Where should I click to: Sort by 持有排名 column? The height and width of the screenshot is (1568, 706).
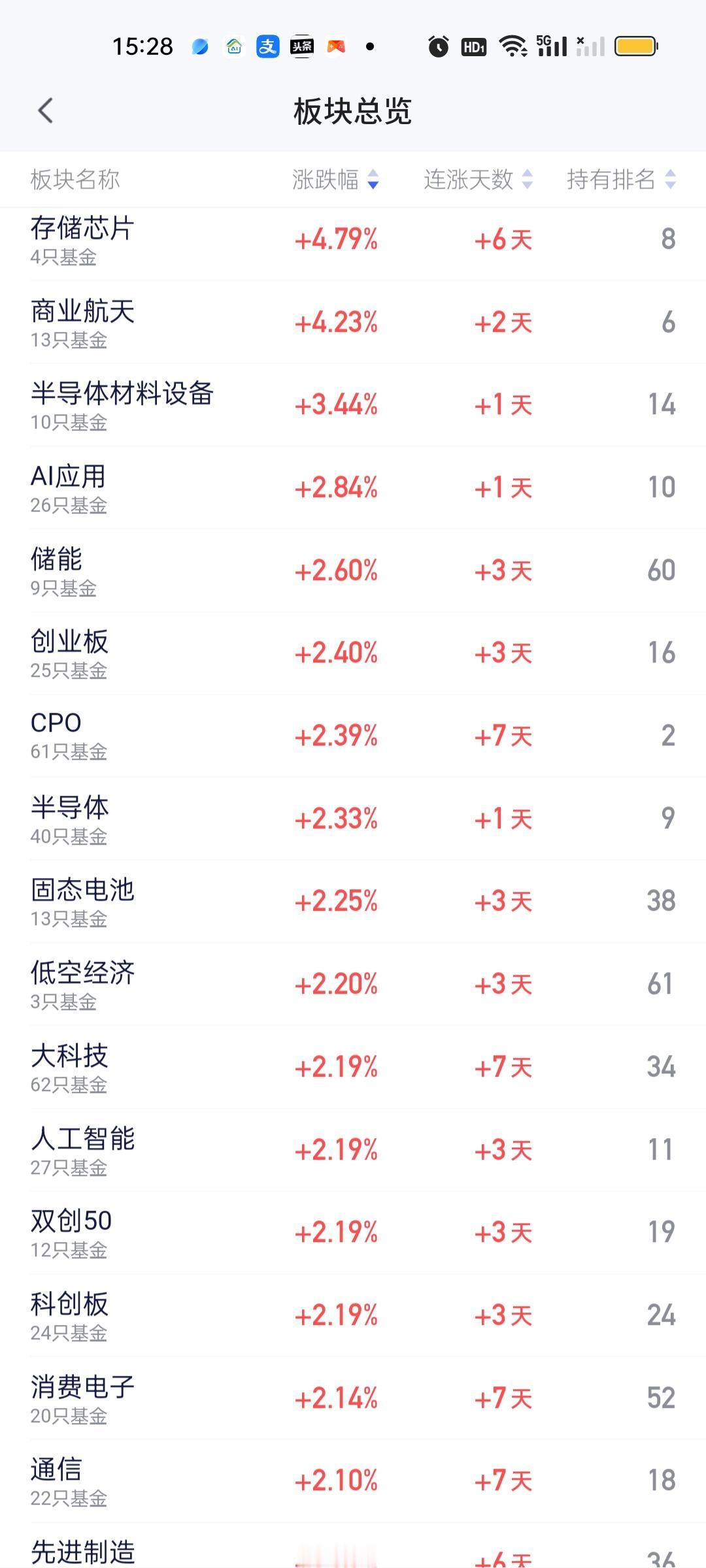(620, 179)
